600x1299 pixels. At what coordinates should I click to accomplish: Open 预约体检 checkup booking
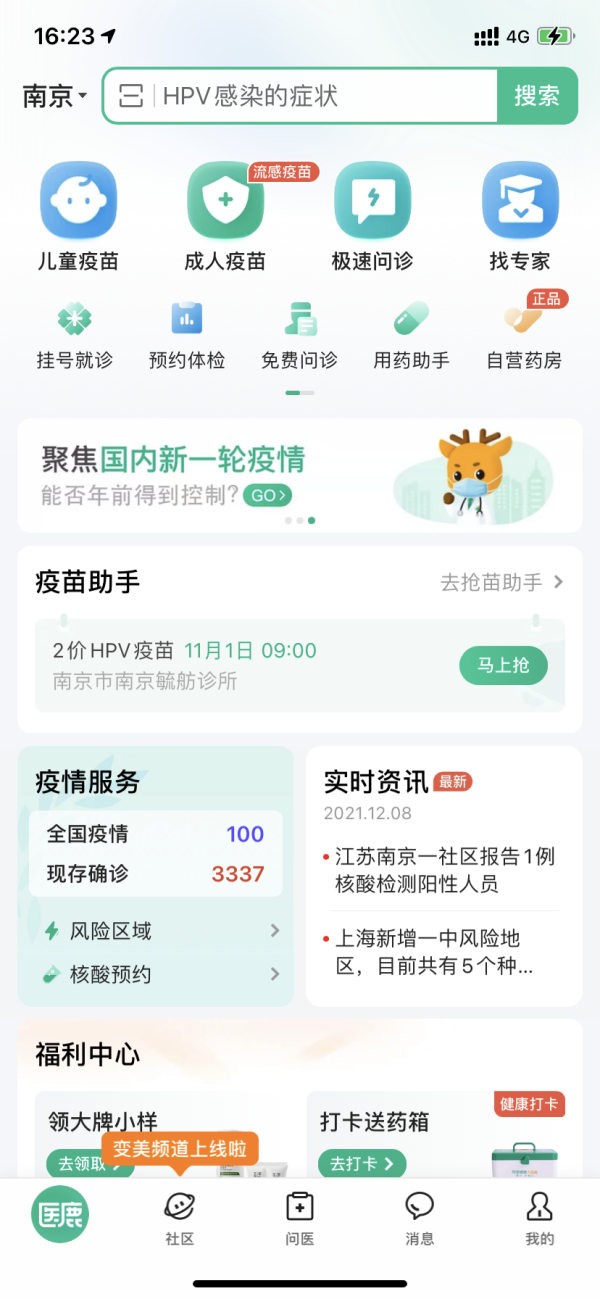[187, 334]
